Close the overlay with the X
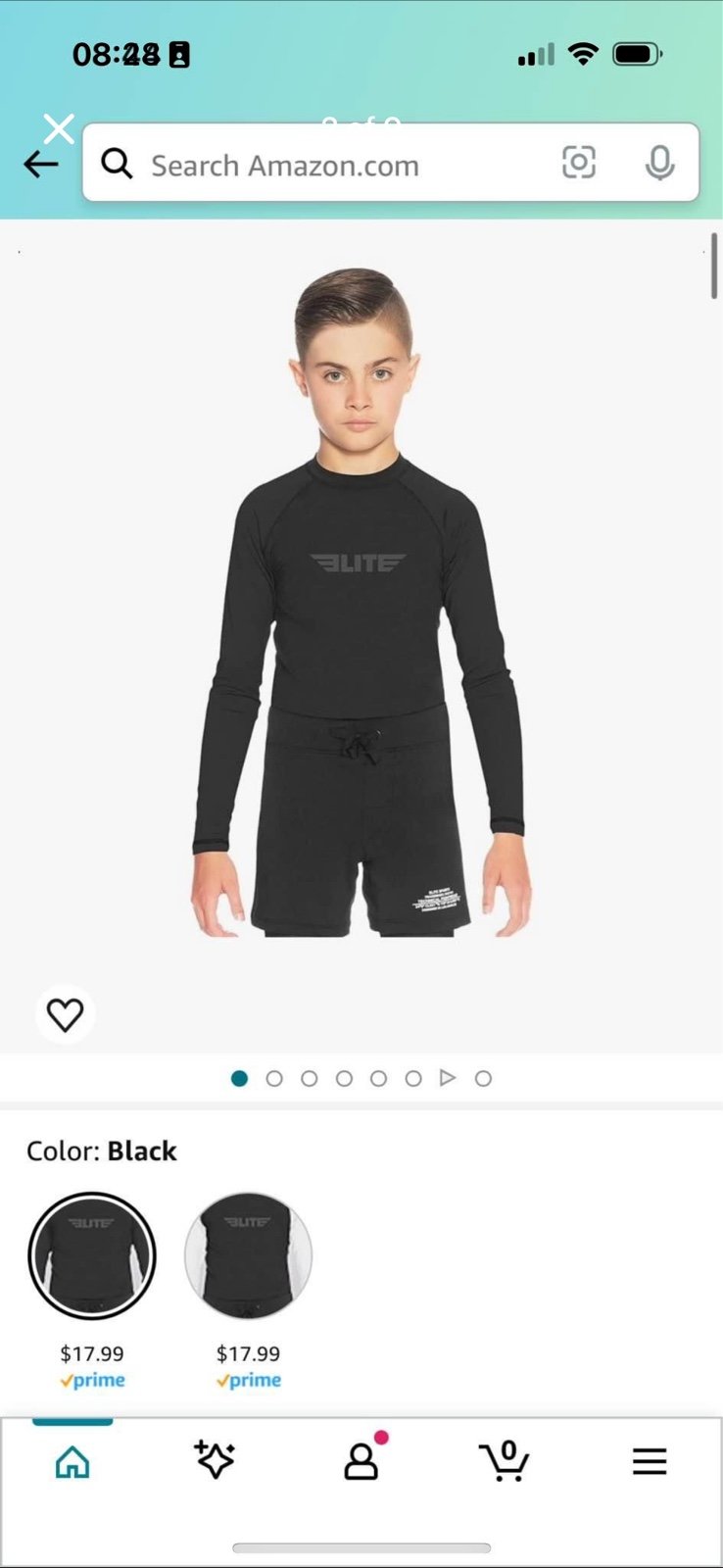723x1568 pixels. point(59,128)
